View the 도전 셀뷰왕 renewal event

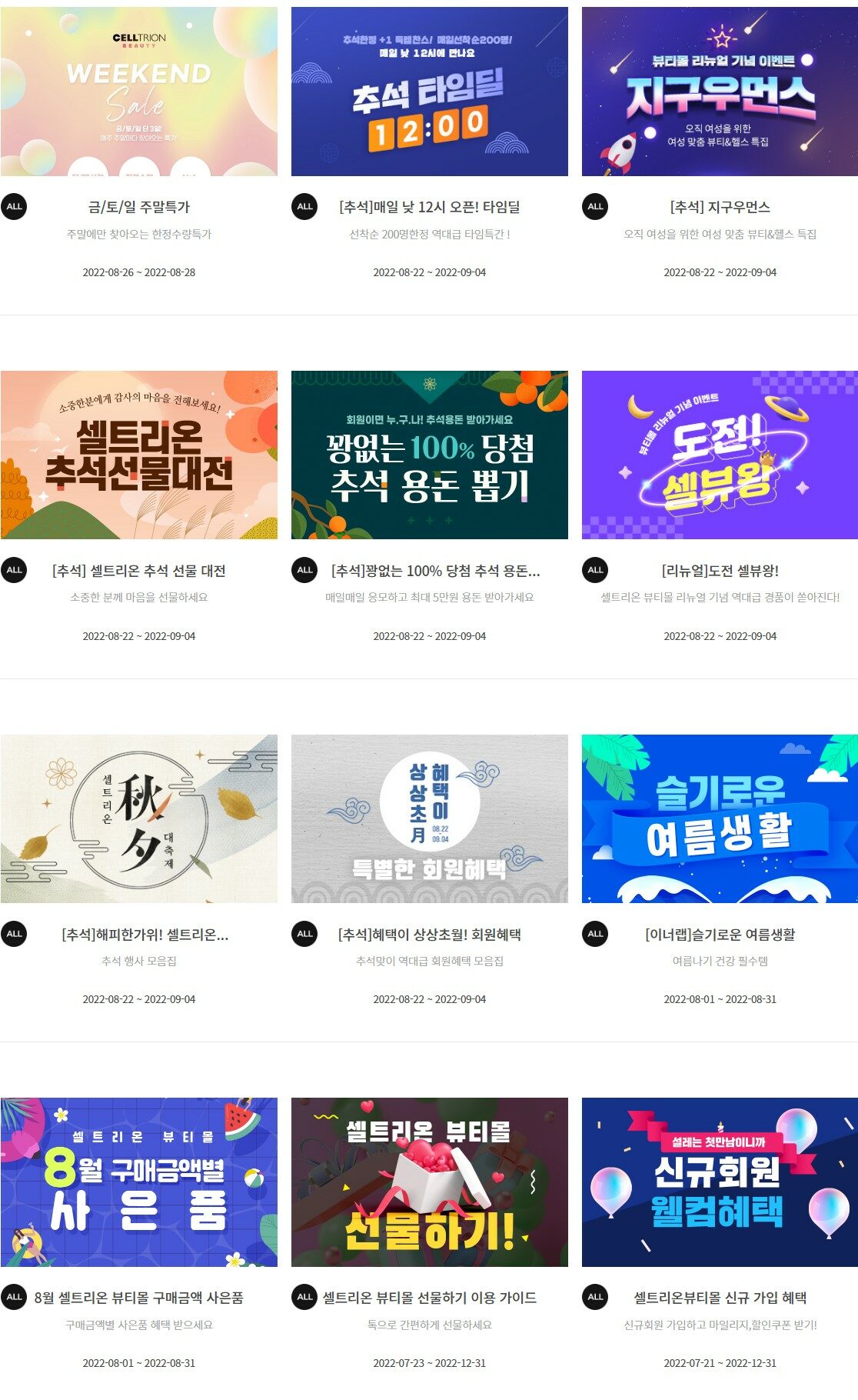tap(720, 455)
